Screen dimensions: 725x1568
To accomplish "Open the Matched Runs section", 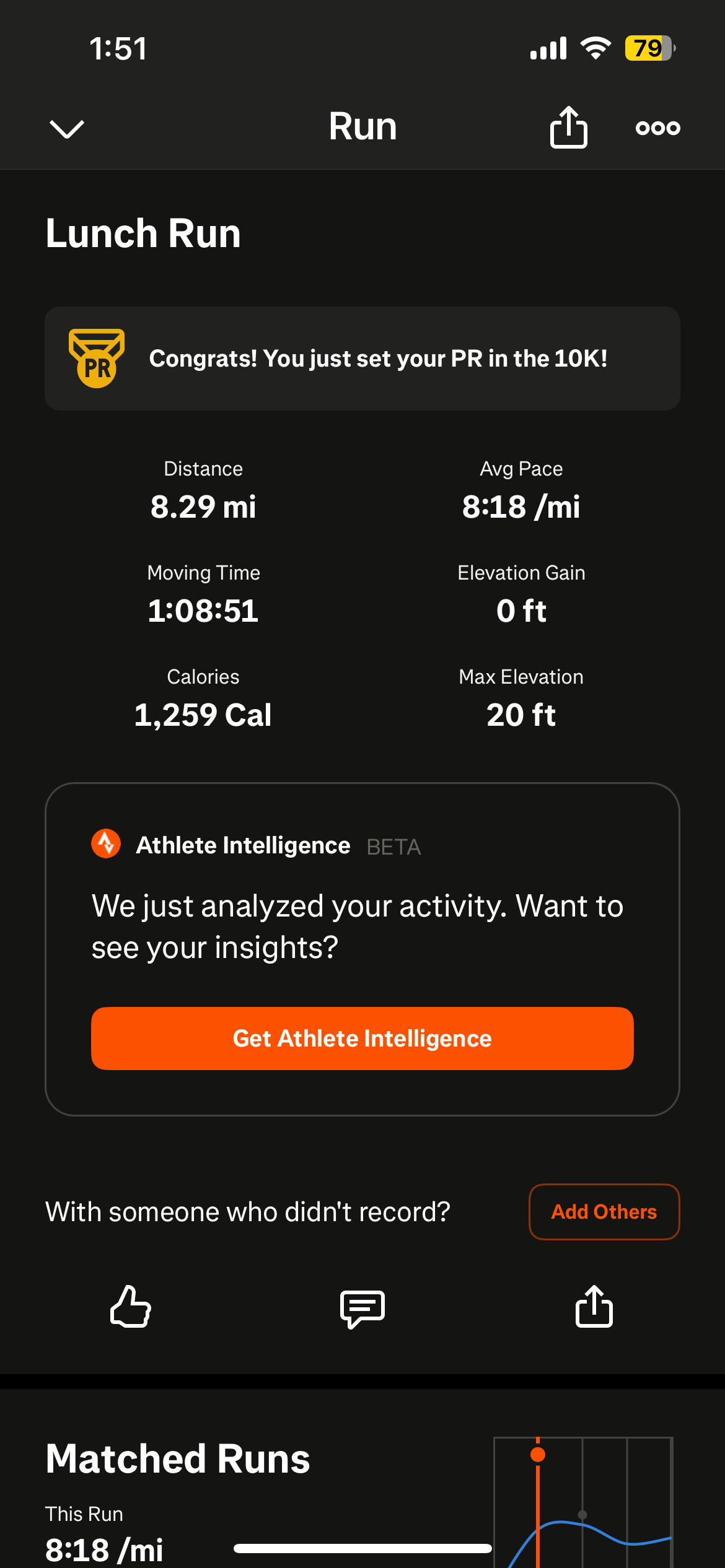I will (178, 1459).
